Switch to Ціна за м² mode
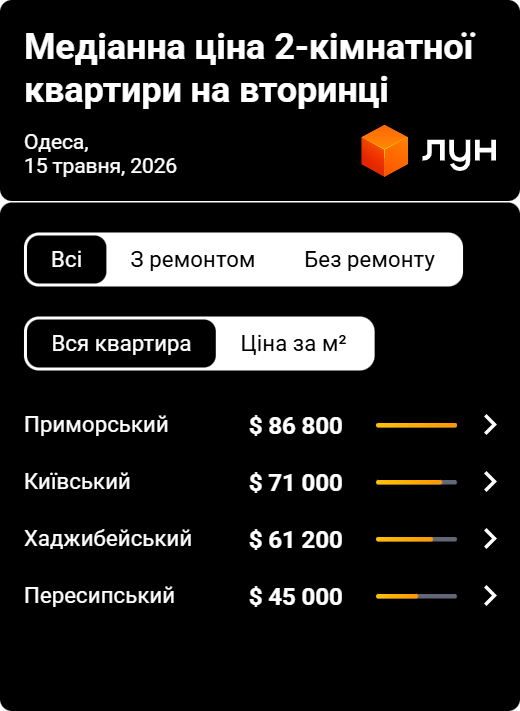Image resolution: width=520 pixels, height=711 pixels. pos(294,344)
